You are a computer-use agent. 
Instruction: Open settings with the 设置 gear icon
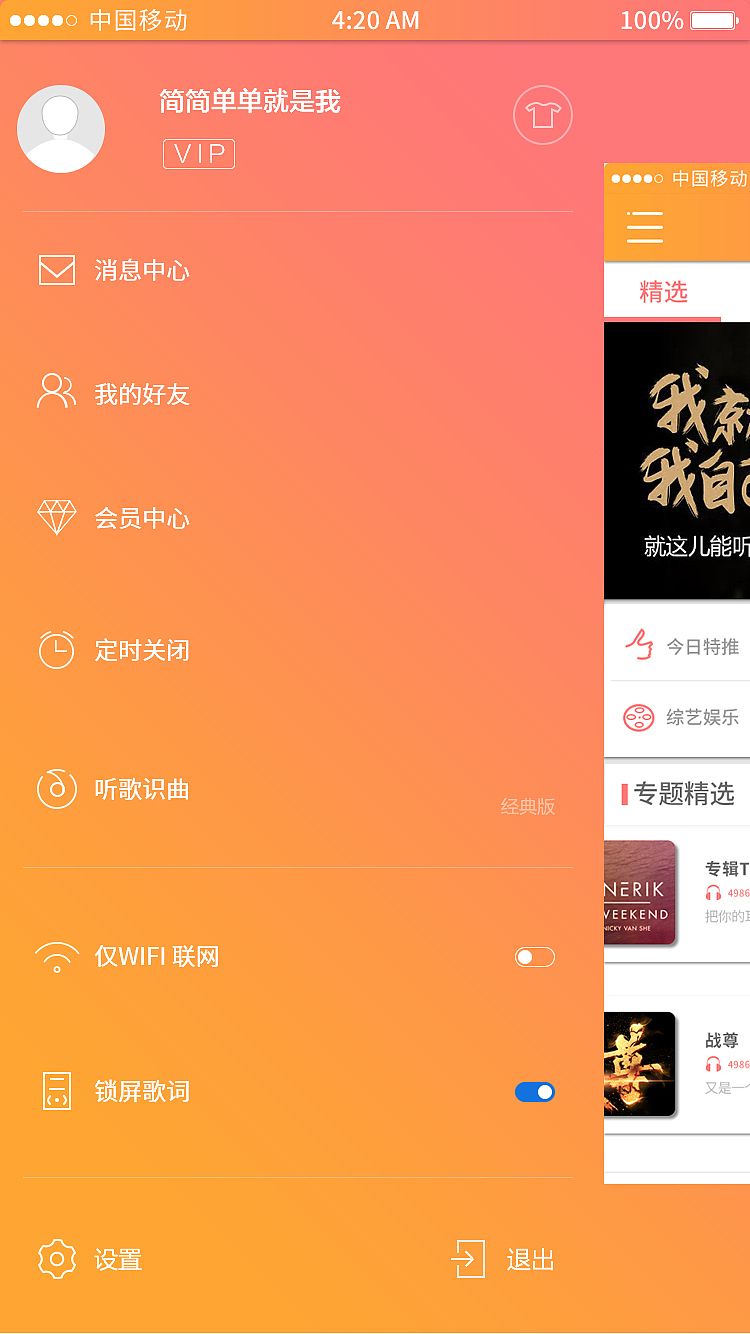click(x=57, y=1259)
